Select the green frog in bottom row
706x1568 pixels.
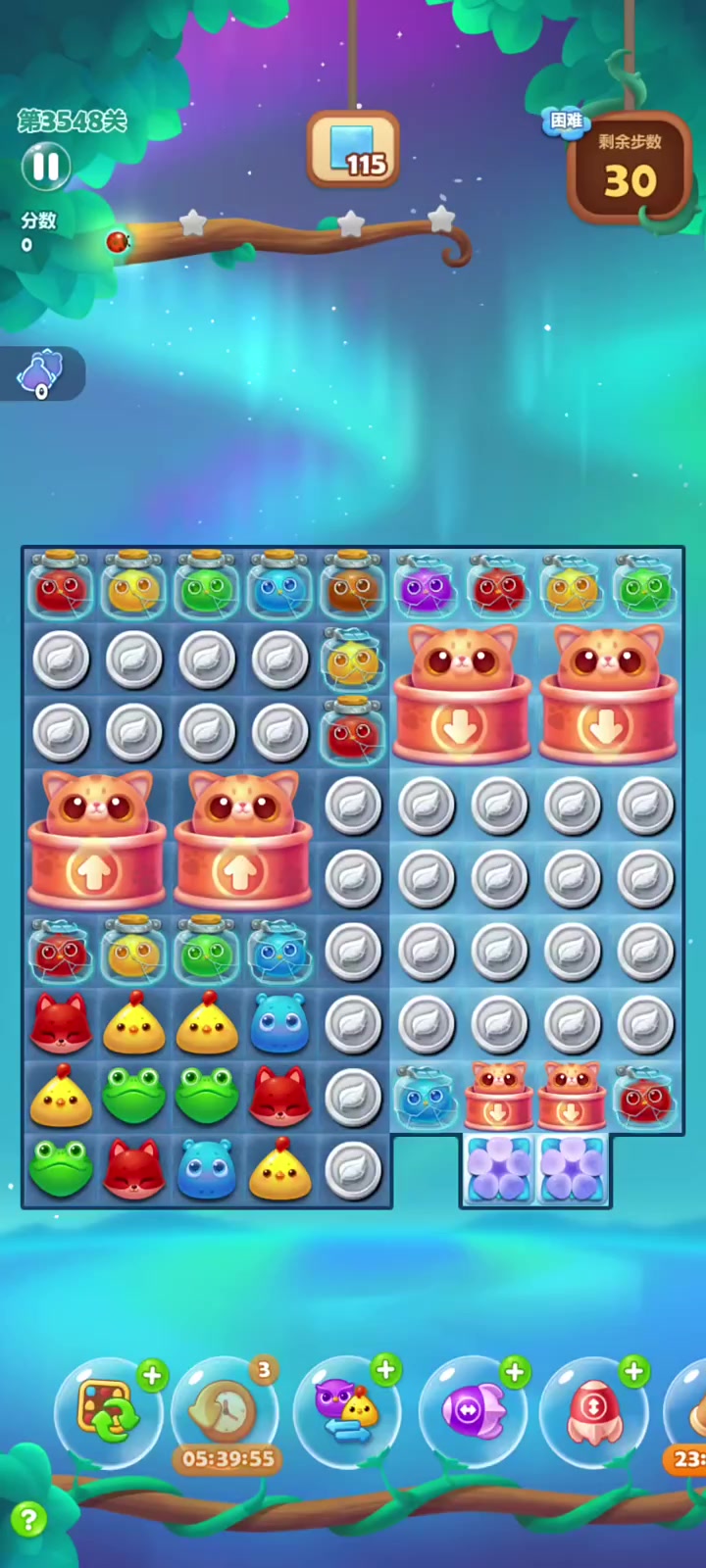61,1170
